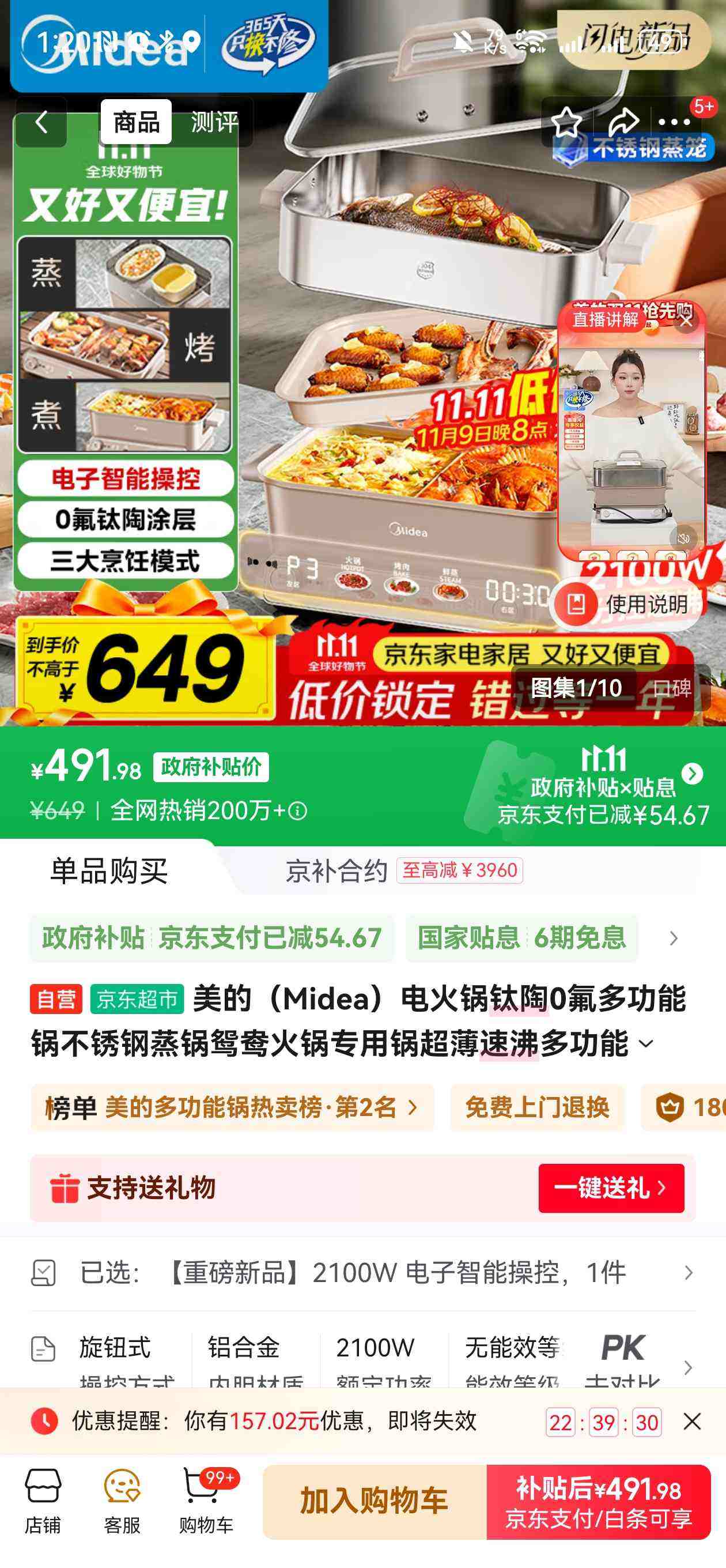Go back with the back arrow
The height and width of the screenshot is (1568, 726).
click(x=41, y=123)
